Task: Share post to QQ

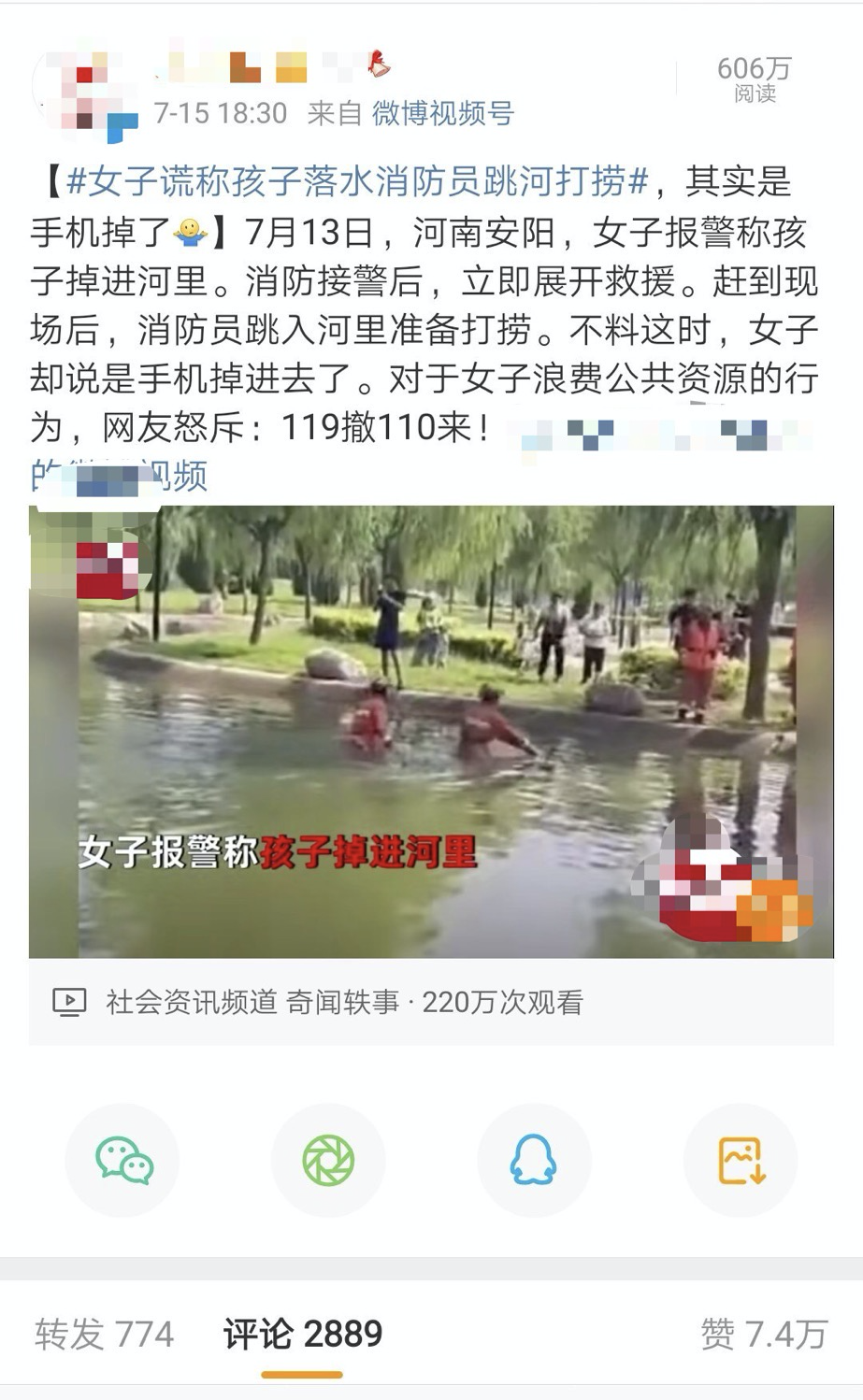Action: point(534,1160)
